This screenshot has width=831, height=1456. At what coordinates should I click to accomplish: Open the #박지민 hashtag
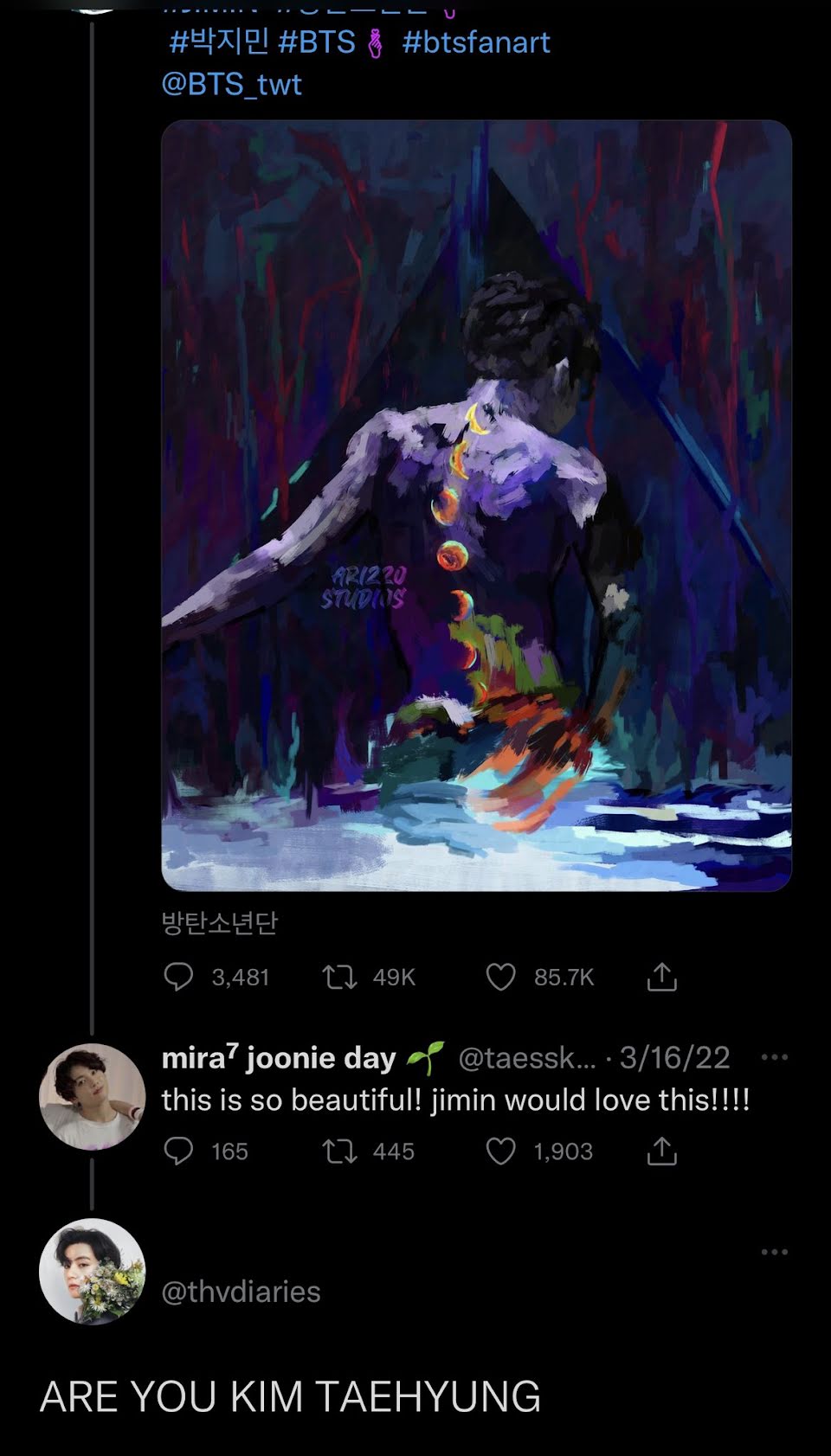tap(219, 42)
